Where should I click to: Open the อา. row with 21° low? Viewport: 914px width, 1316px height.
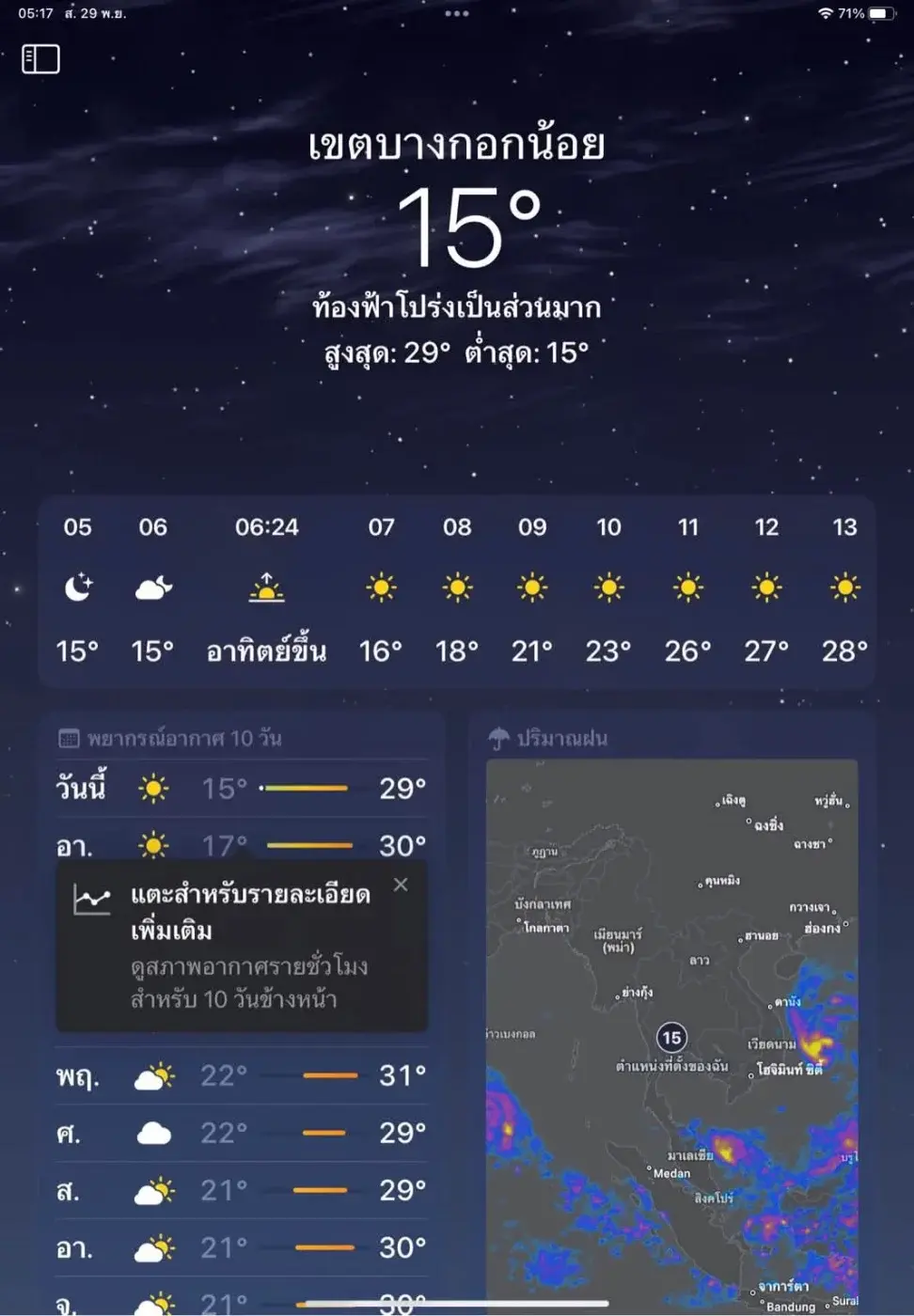(x=242, y=1247)
